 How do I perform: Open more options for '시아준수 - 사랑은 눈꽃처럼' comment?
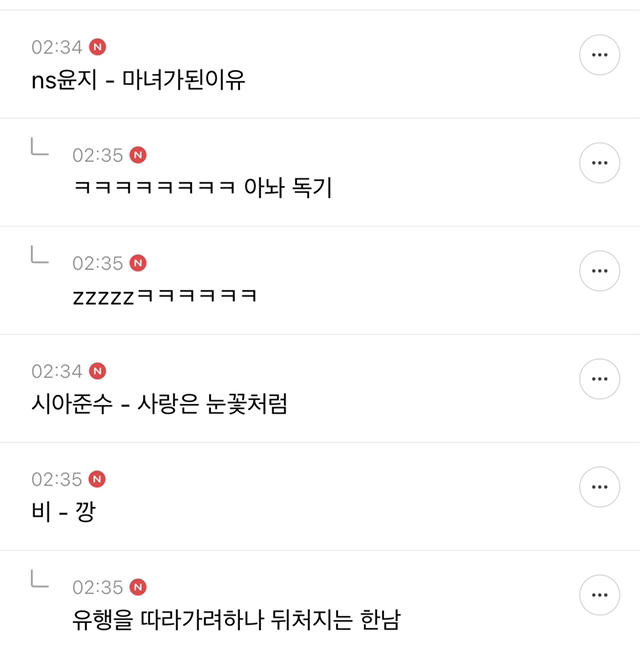(x=600, y=379)
